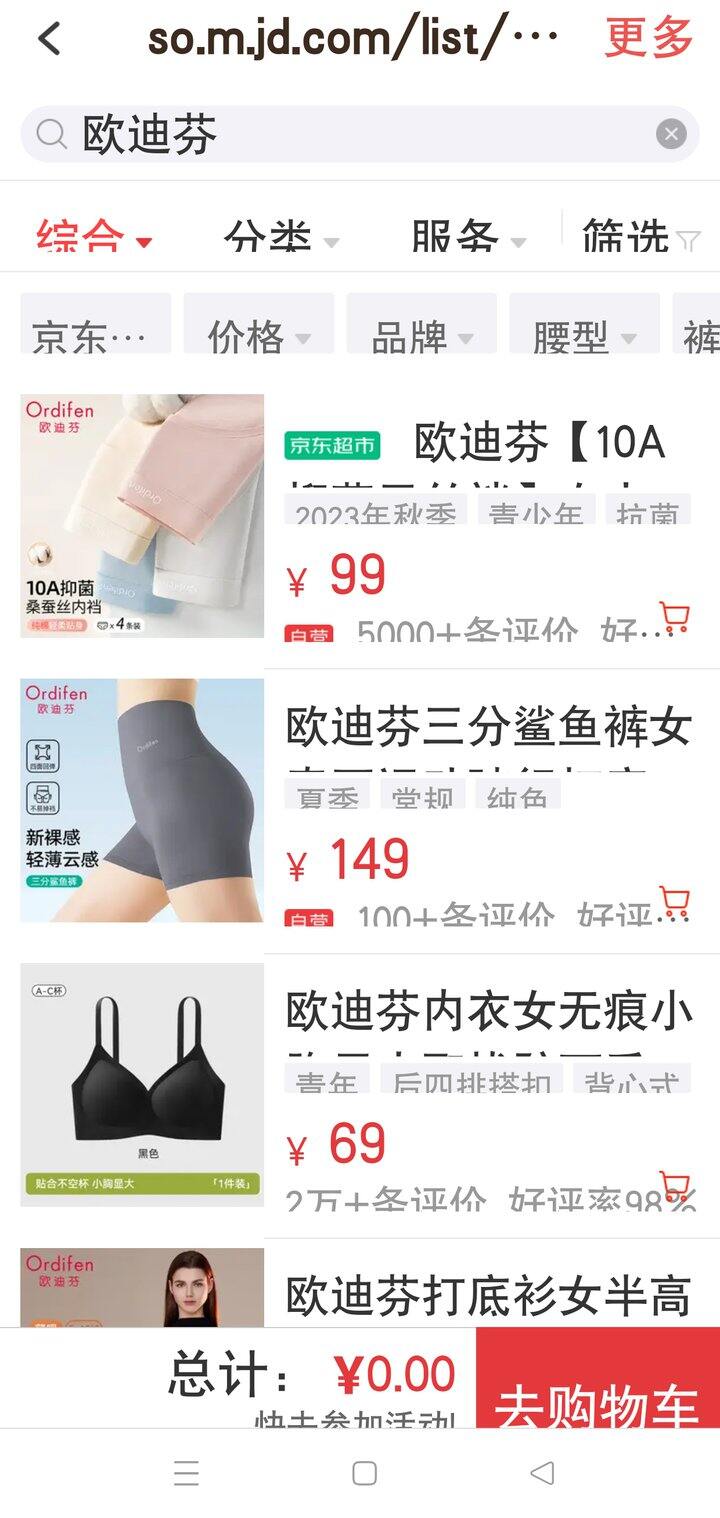
Task: Add the ¥149 shark pants to cart
Action: point(675,903)
